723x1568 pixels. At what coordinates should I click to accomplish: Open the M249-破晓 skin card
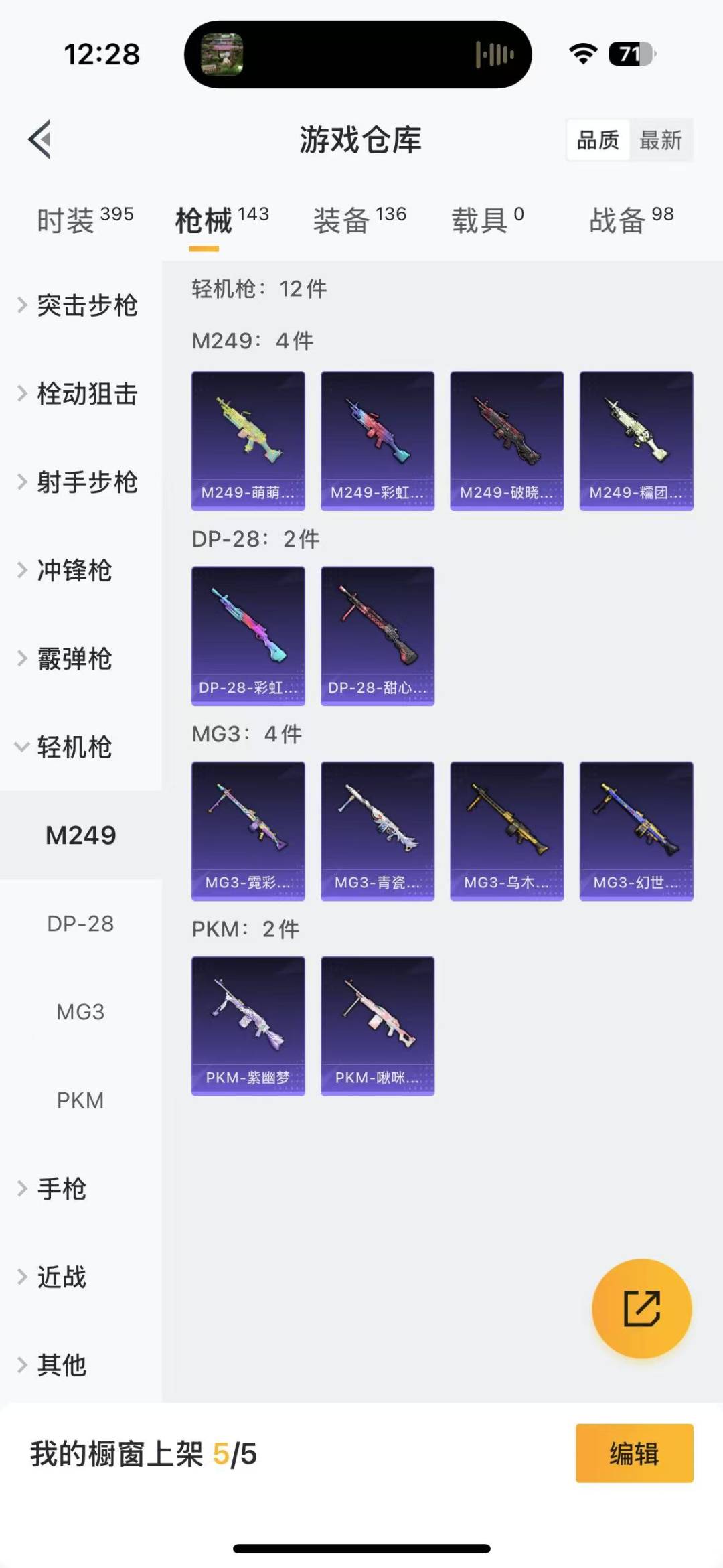click(507, 441)
